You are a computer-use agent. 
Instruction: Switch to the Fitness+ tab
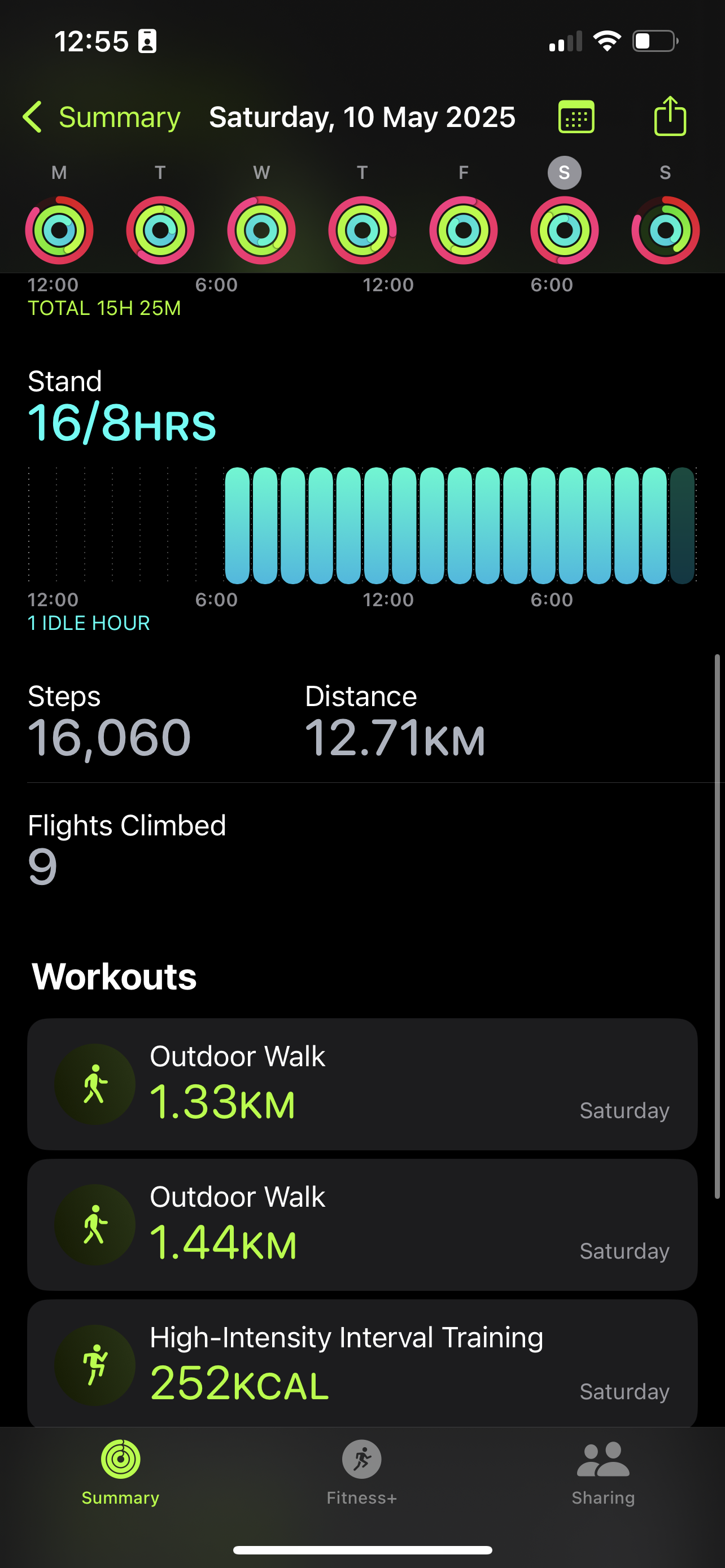pyautogui.click(x=361, y=1472)
